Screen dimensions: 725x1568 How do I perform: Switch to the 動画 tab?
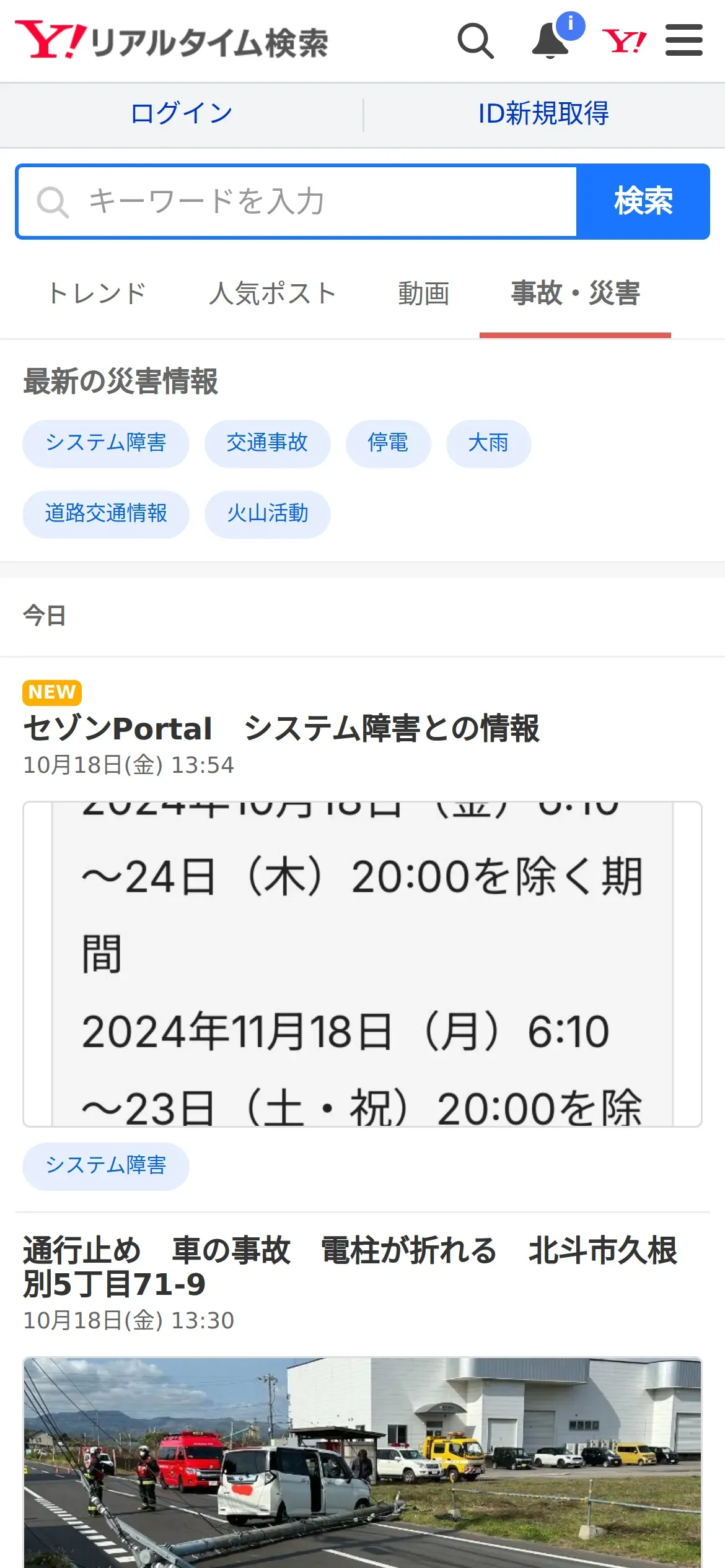tap(424, 293)
